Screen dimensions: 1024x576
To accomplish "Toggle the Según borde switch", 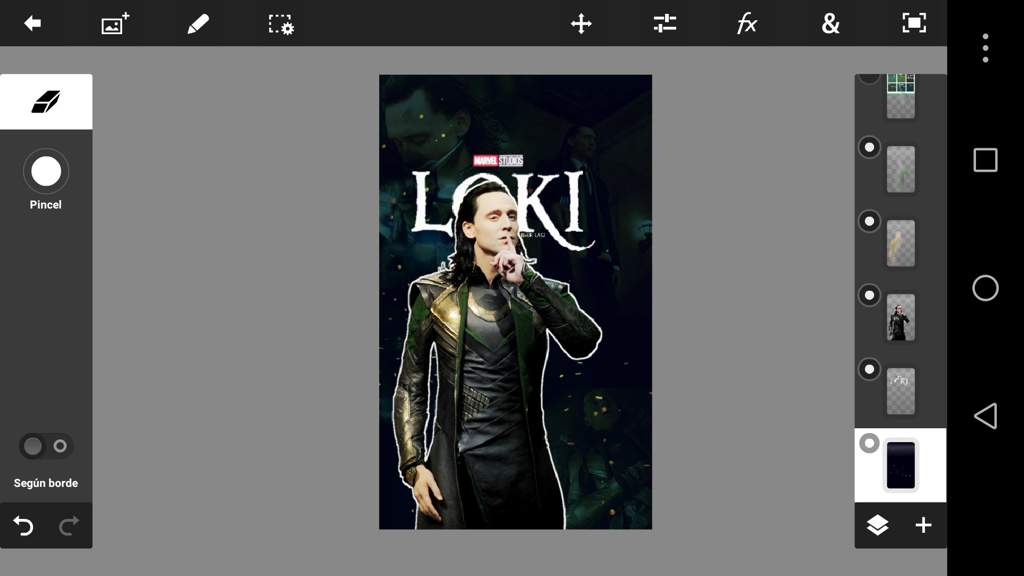I will [46, 446].
